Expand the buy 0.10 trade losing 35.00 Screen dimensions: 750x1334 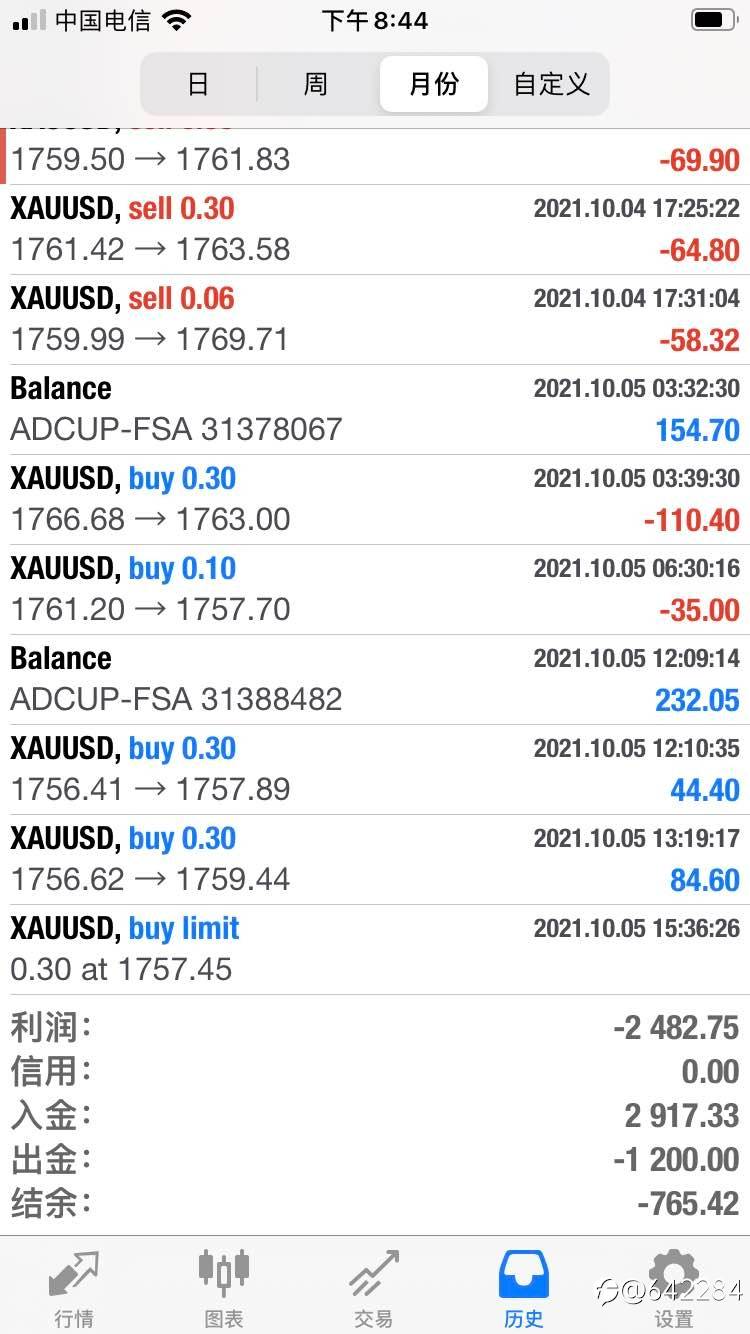tap(375, 590)
